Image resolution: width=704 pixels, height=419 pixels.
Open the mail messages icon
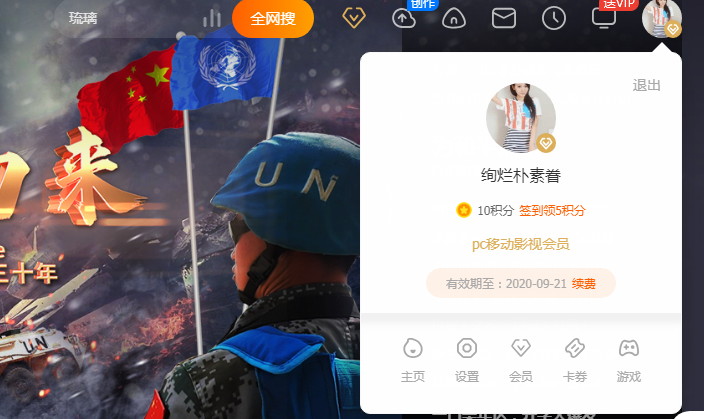pos(504,18)
